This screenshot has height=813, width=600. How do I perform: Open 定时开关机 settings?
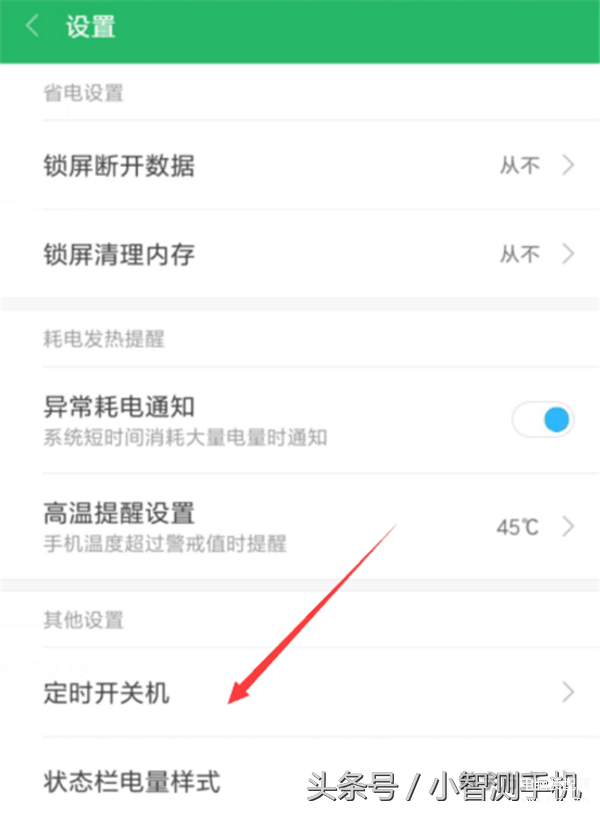click(300, 692)
